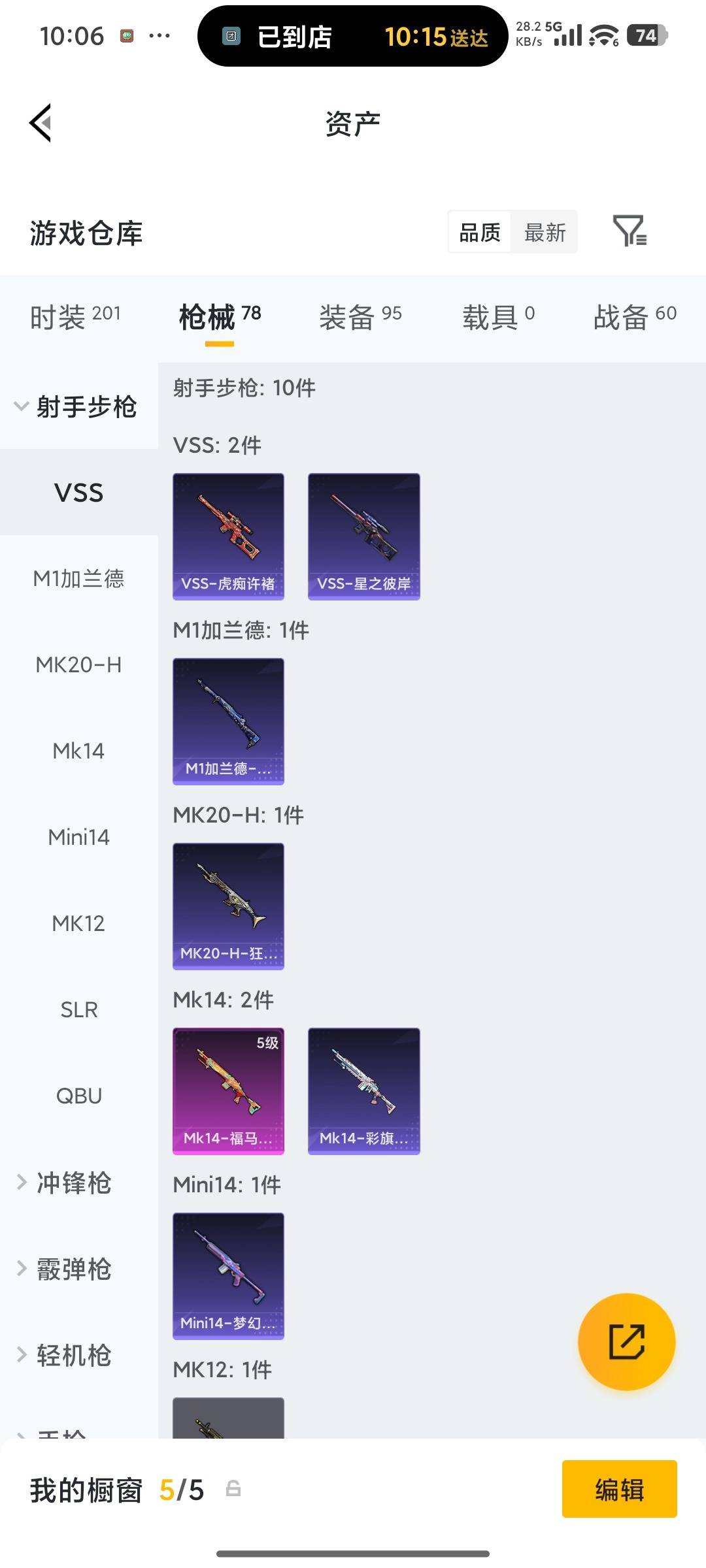Viewport: 706px width, 1568px height.
Task: Switch to the 战备 tab
Action: pyautogui.click(x=635, y=318)
